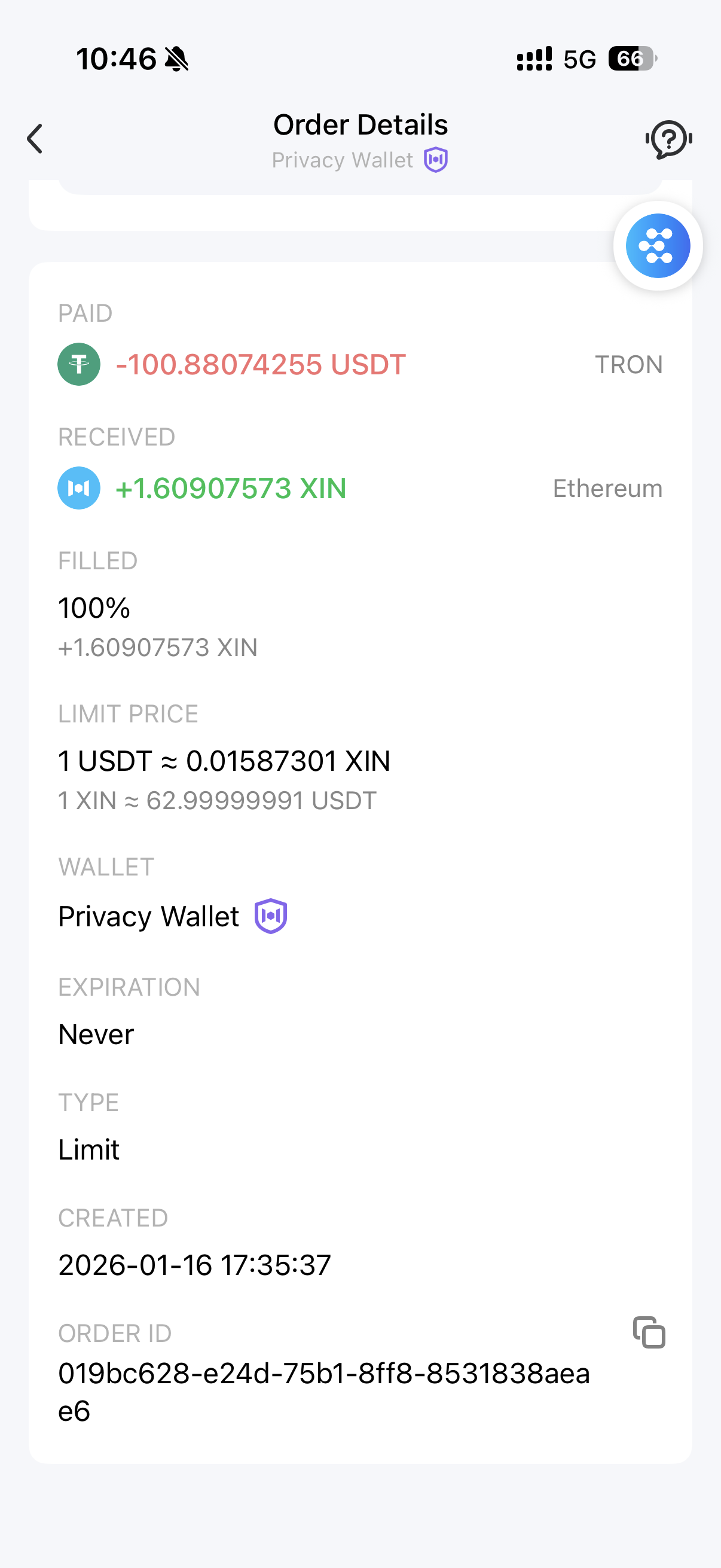Open the customer support help icon
The image size is (721, 1568).
pos(668,139)
